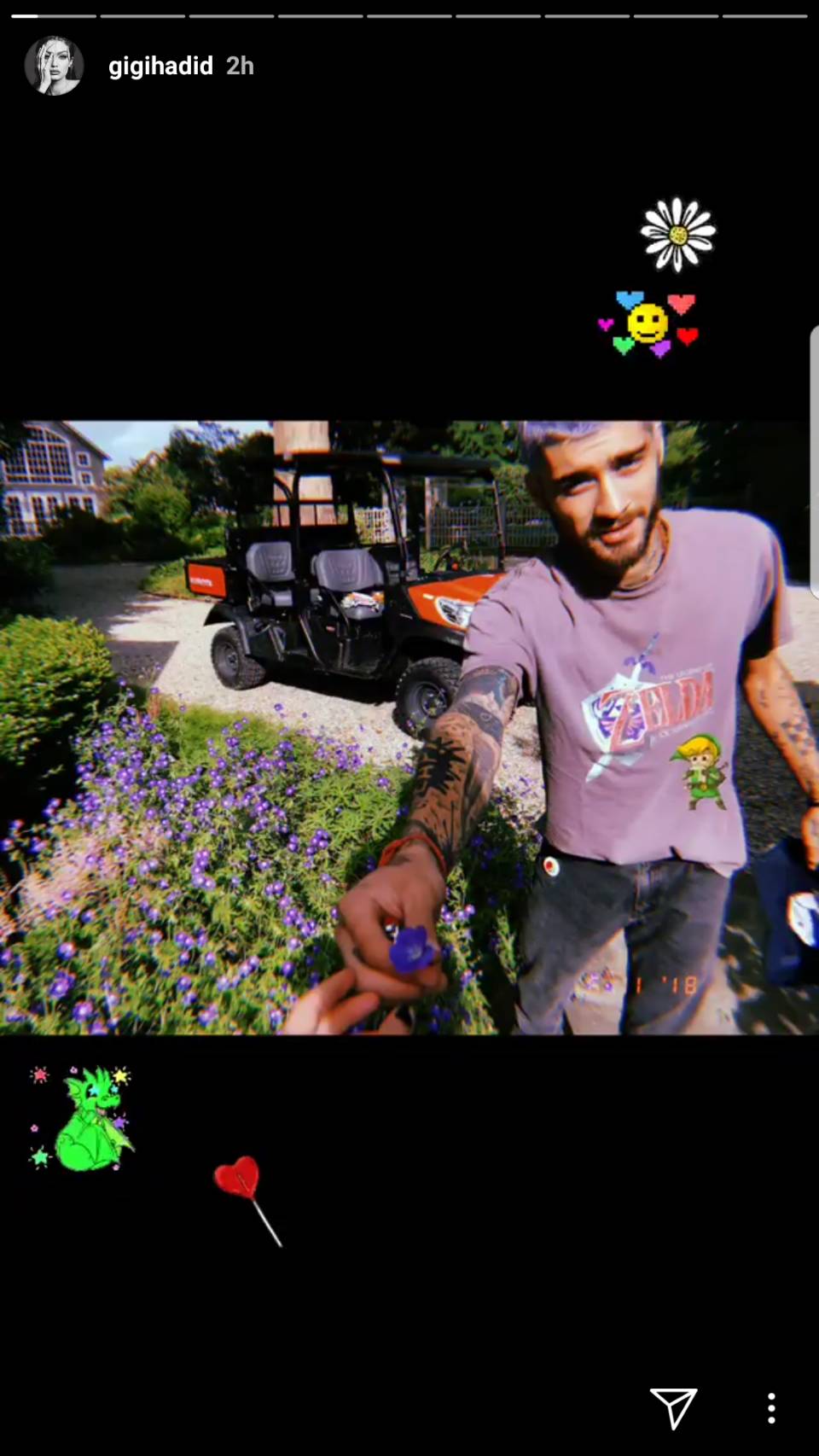Open the story poster's profile picture
The width and height of the screenshot is (819, 1456).
(54, 66)
